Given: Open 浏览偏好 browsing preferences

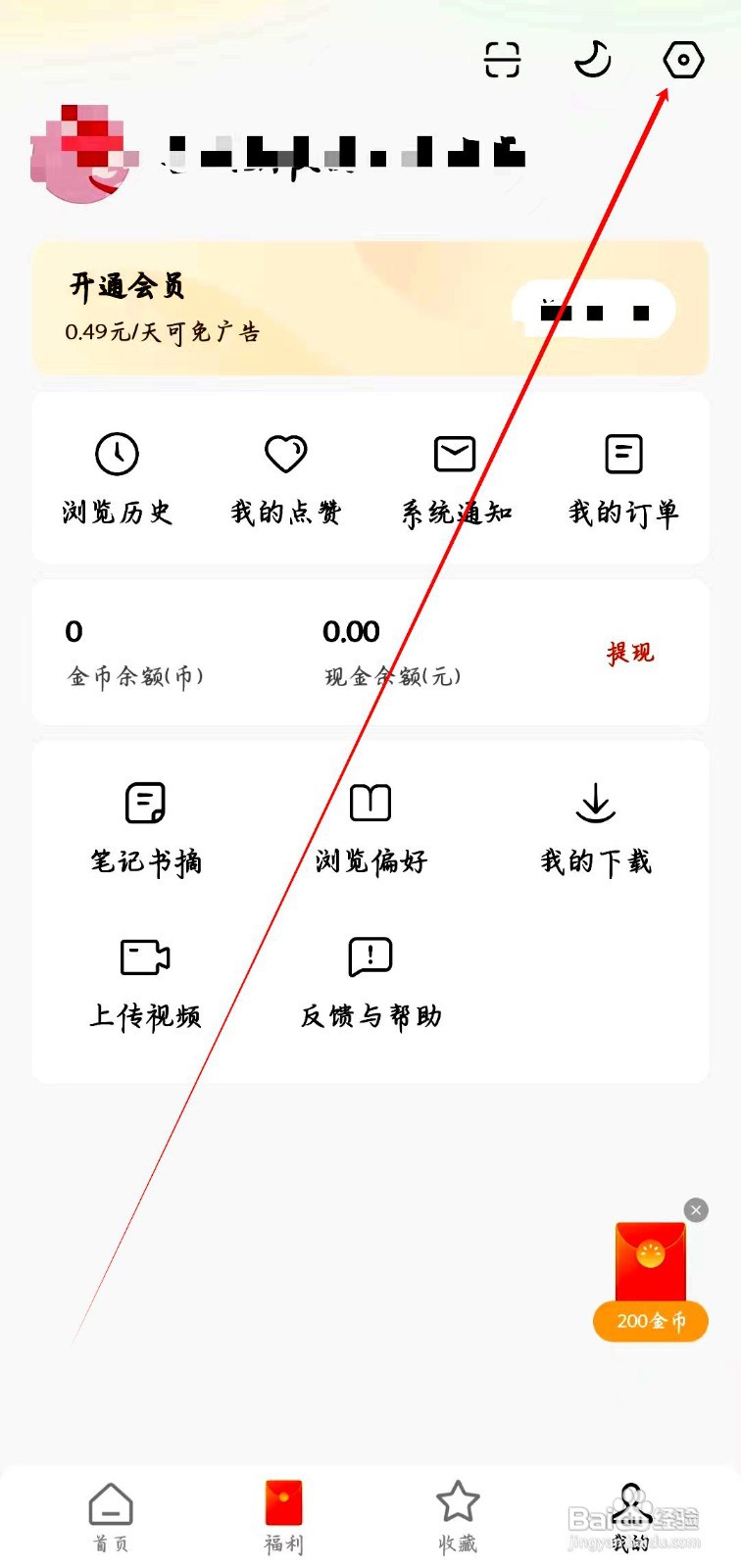Looking at the screenshot, I should pos(369,828).
